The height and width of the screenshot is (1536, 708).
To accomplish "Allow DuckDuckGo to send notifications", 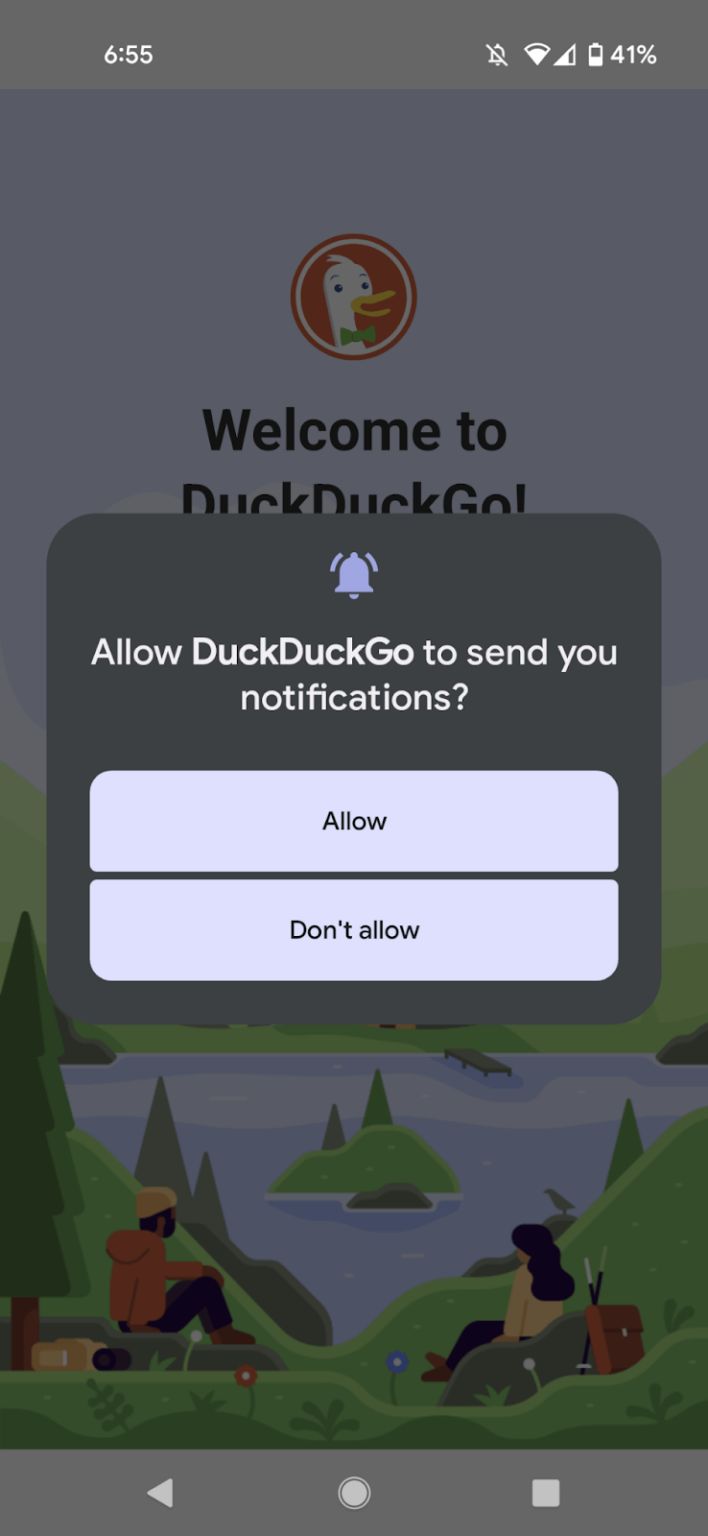I will pos(354,821).
